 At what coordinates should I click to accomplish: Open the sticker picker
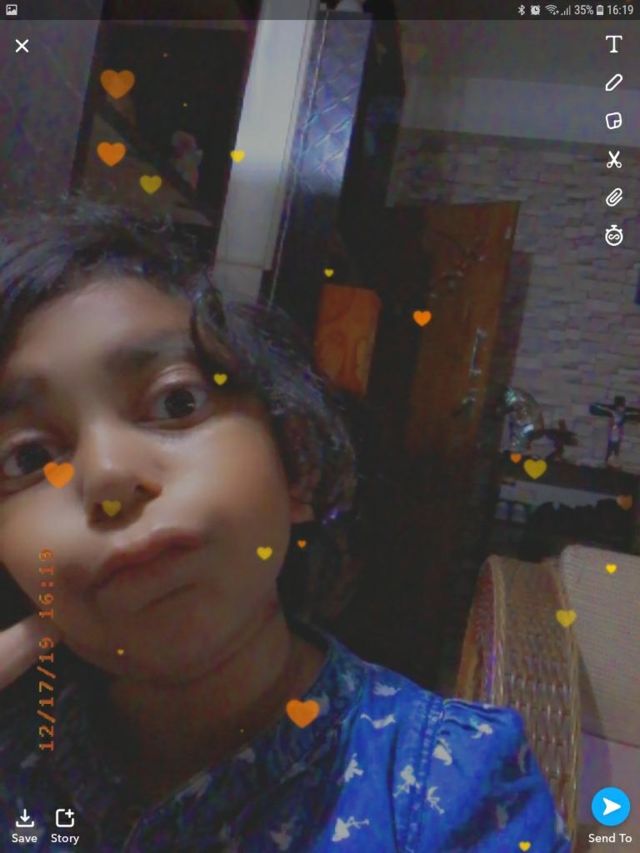(614, 121)
